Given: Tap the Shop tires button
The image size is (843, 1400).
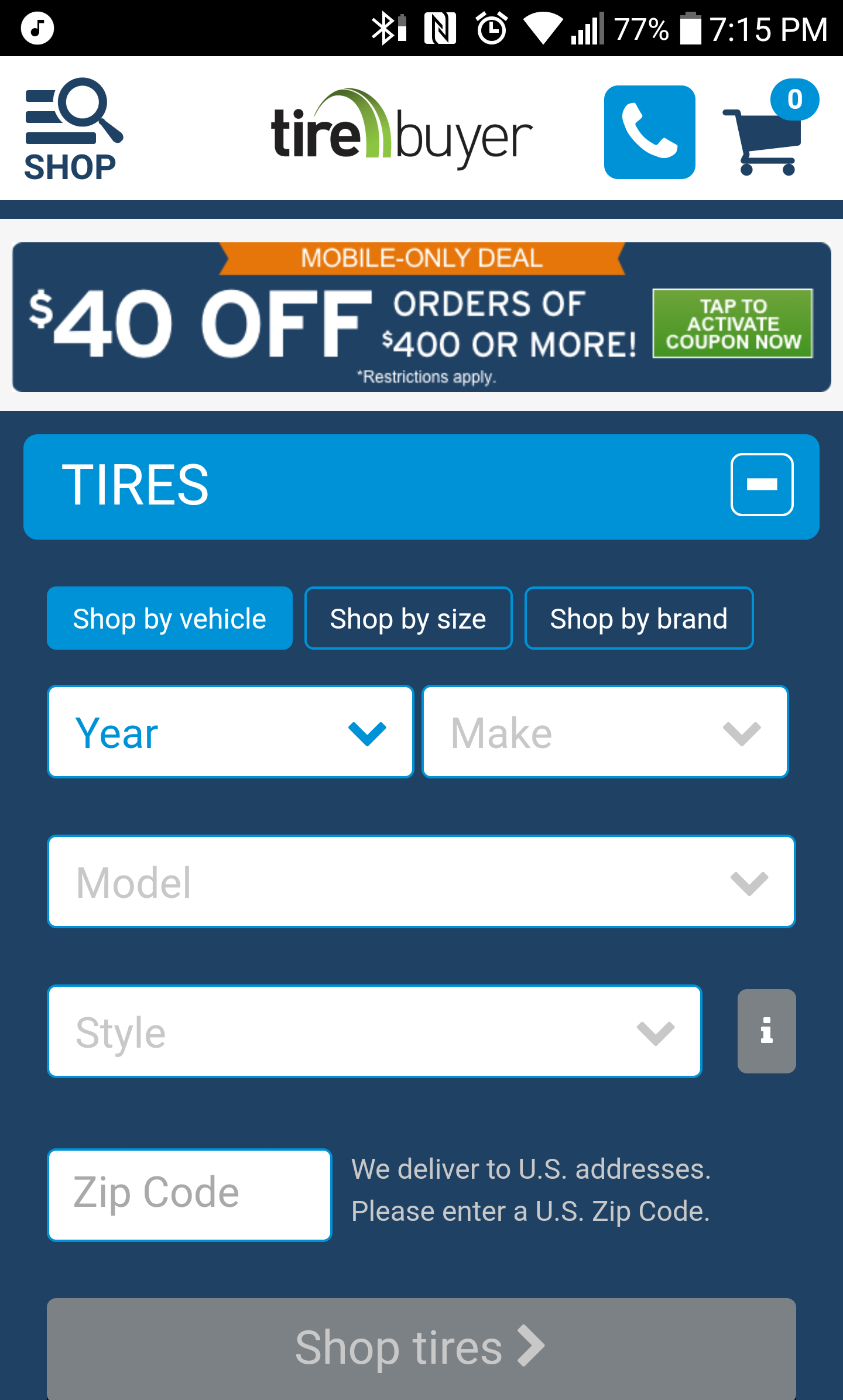Looking at the screenshot, I should pyautogui.click(x=421, y=1347).
